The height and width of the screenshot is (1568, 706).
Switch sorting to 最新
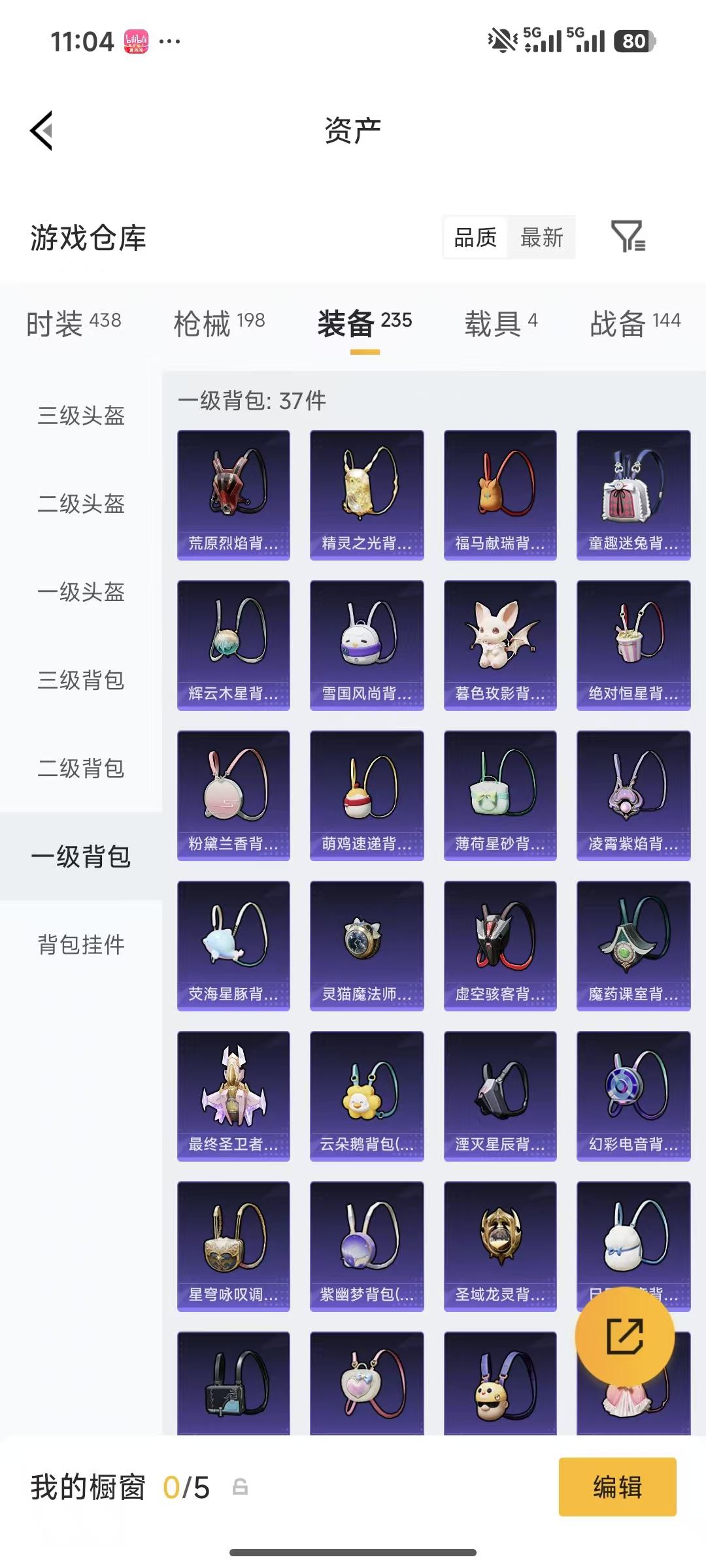(x=542, y=238)
